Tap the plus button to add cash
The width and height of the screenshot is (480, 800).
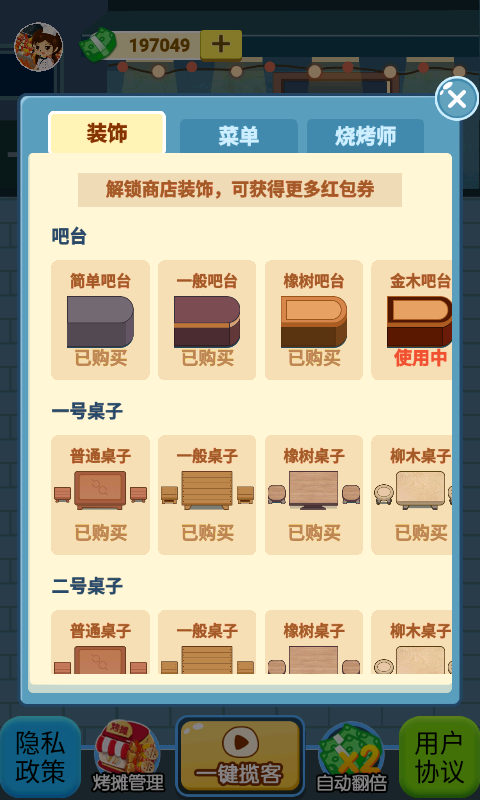(221, 45)
